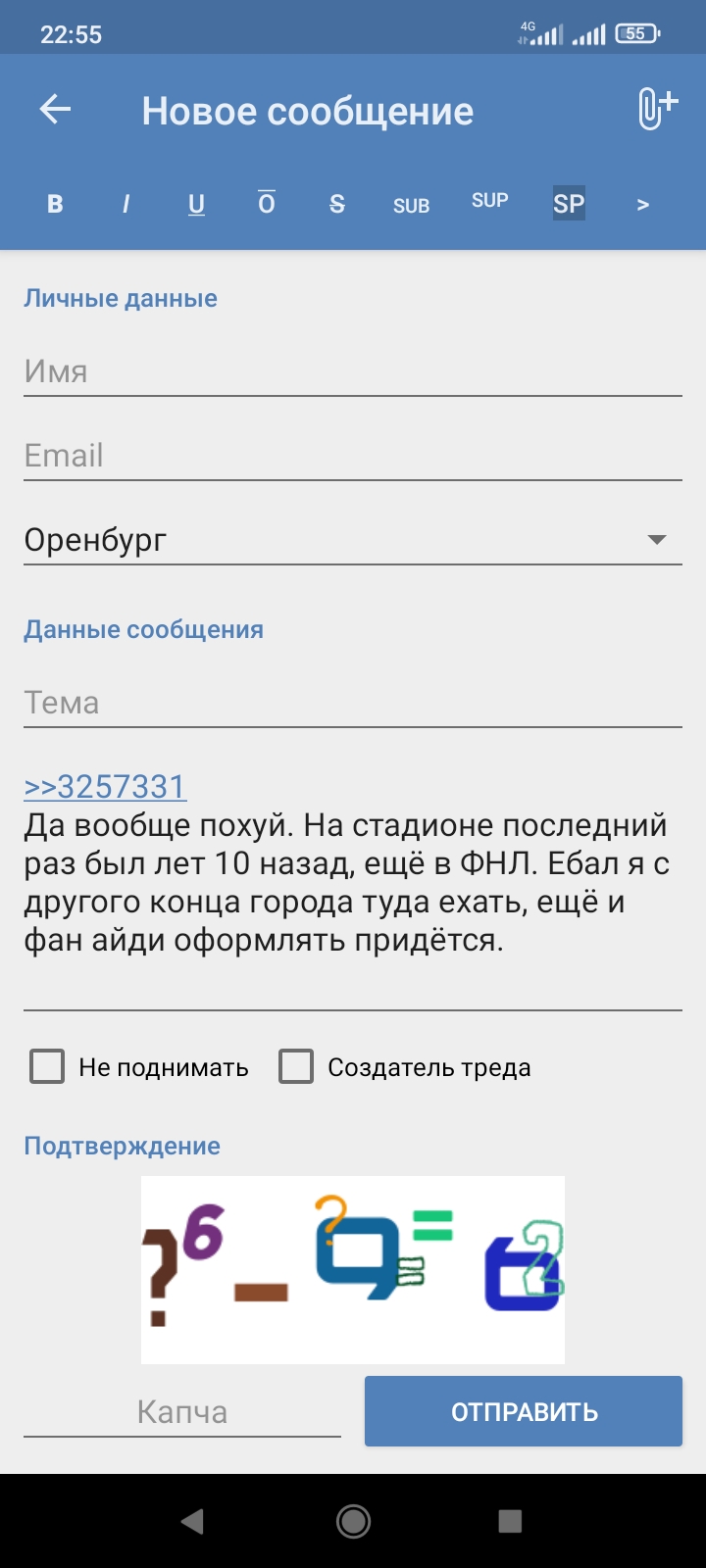Apply subscript with the SUB button
706x1568 pixels.
[412, 206]
